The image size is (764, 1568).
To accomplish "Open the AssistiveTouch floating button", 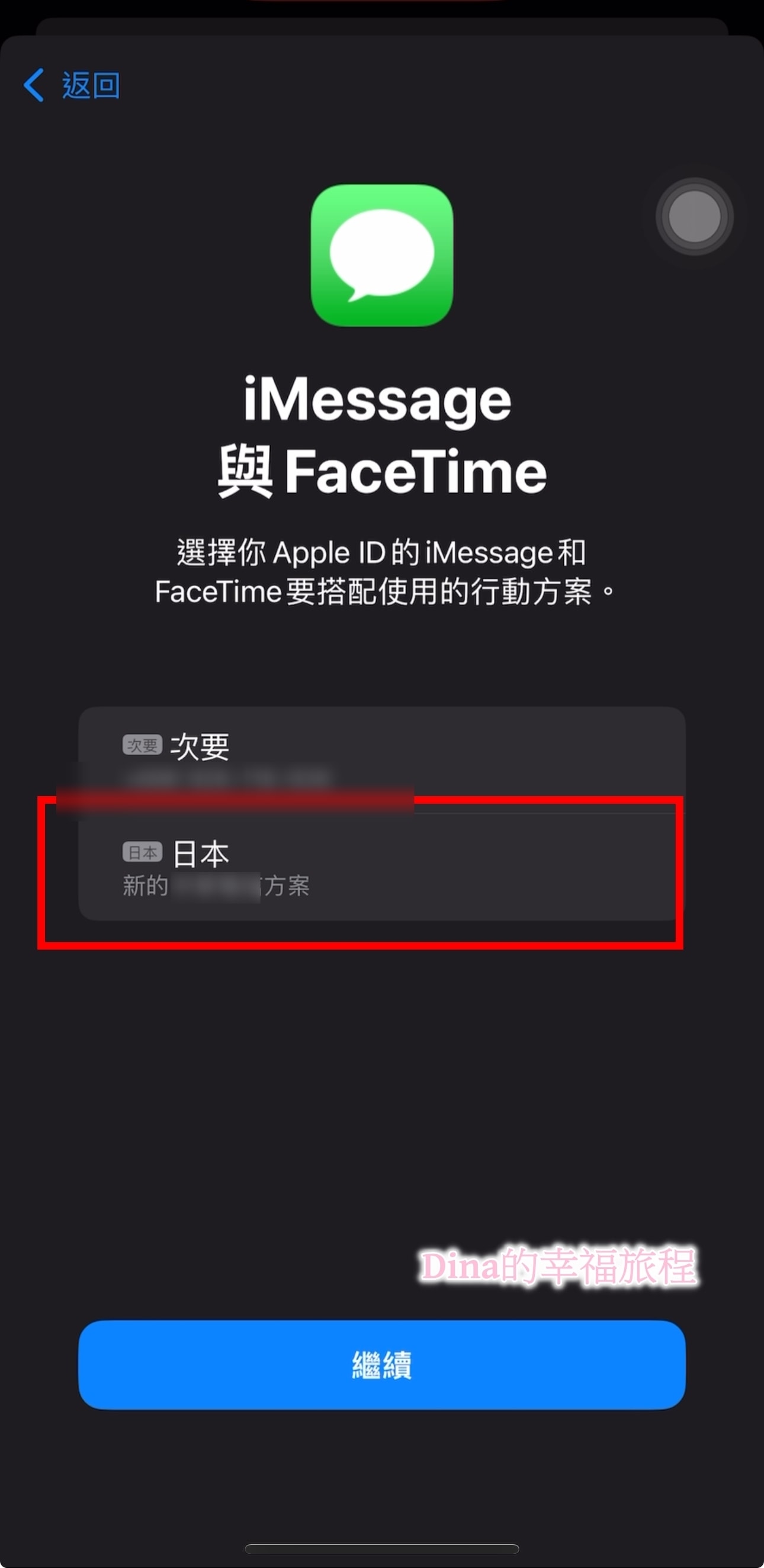I will pos(694,217).
